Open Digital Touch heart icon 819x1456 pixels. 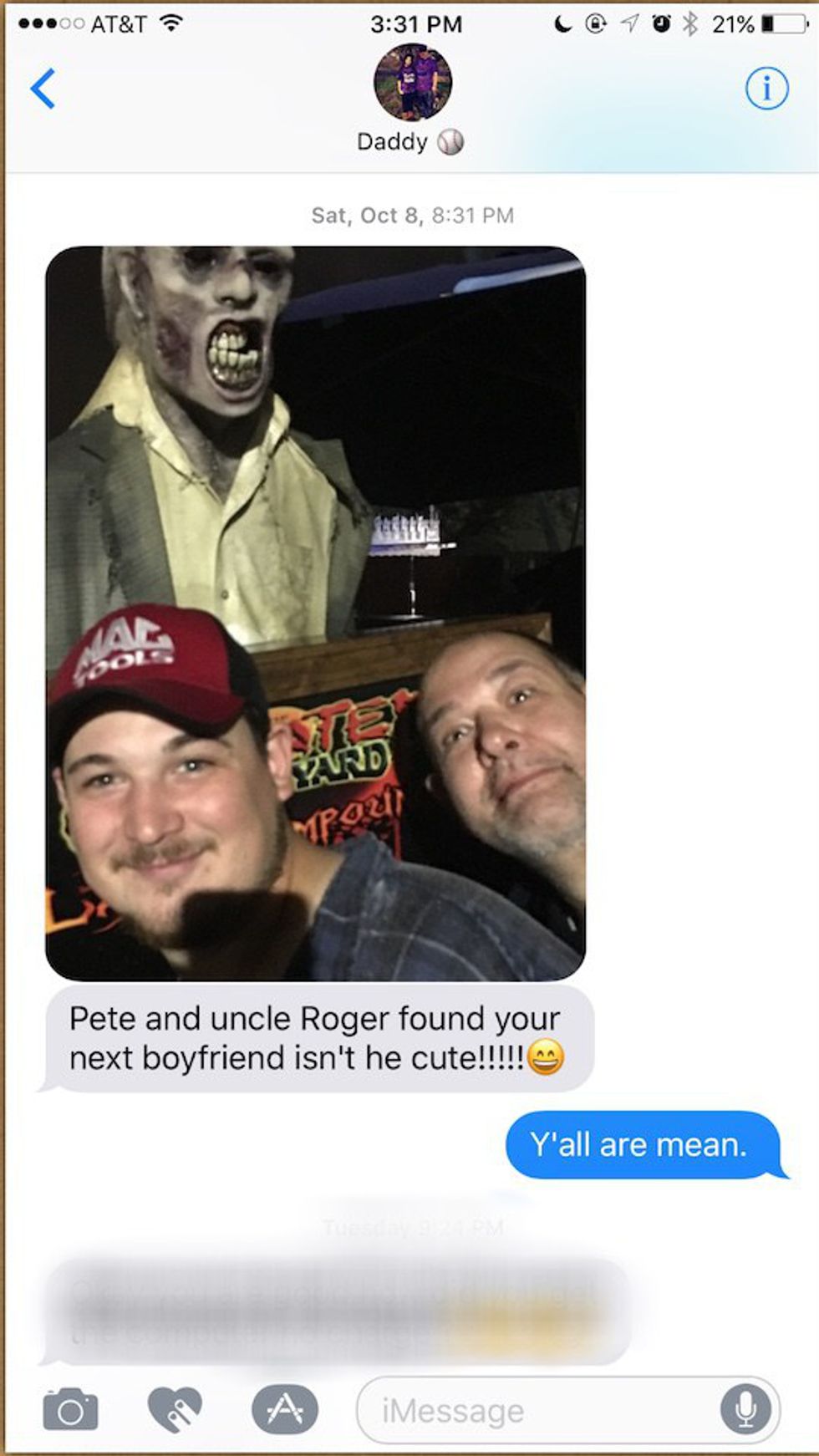(175, 1410)
